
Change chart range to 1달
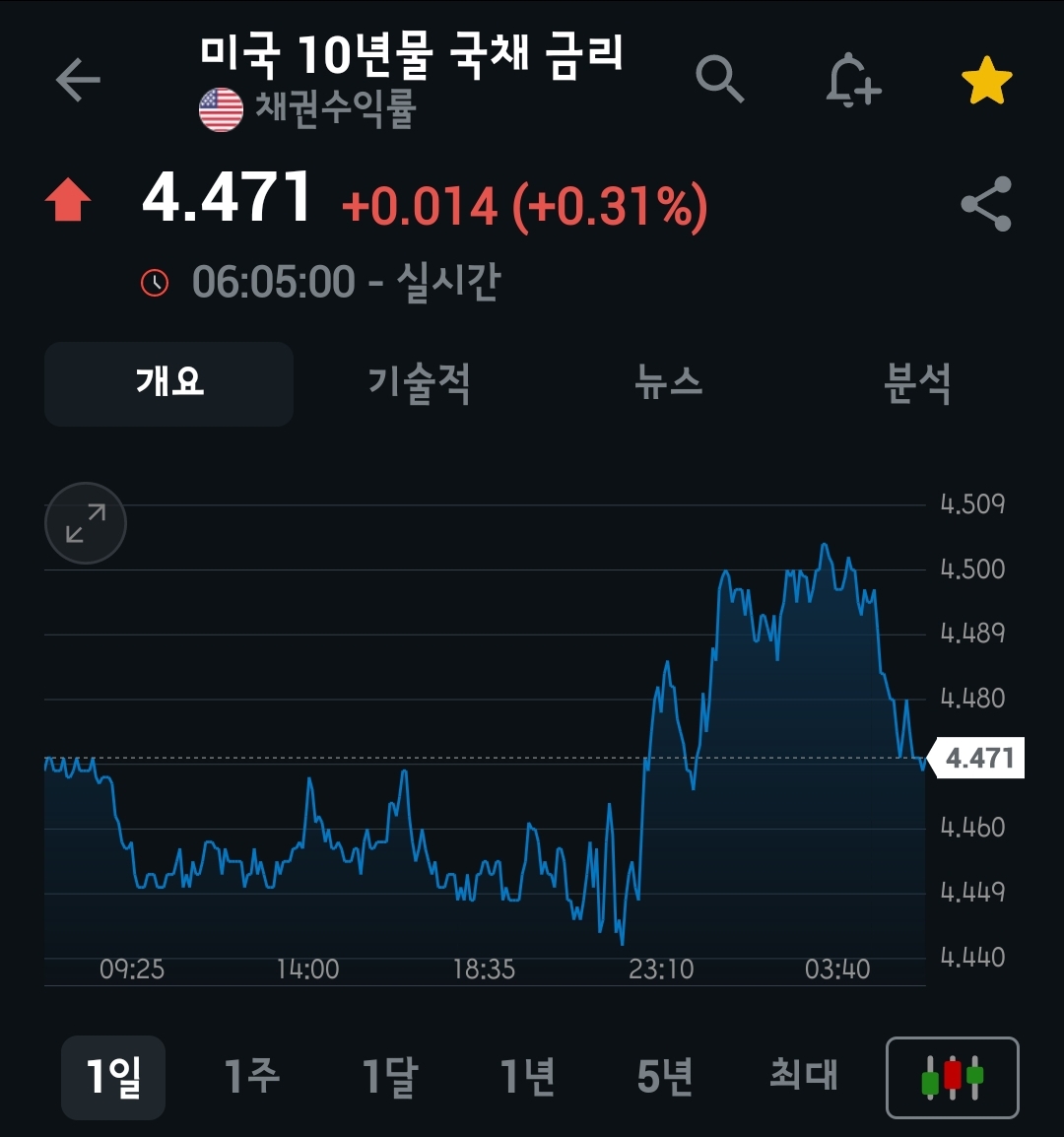(x=390, y=1076)
